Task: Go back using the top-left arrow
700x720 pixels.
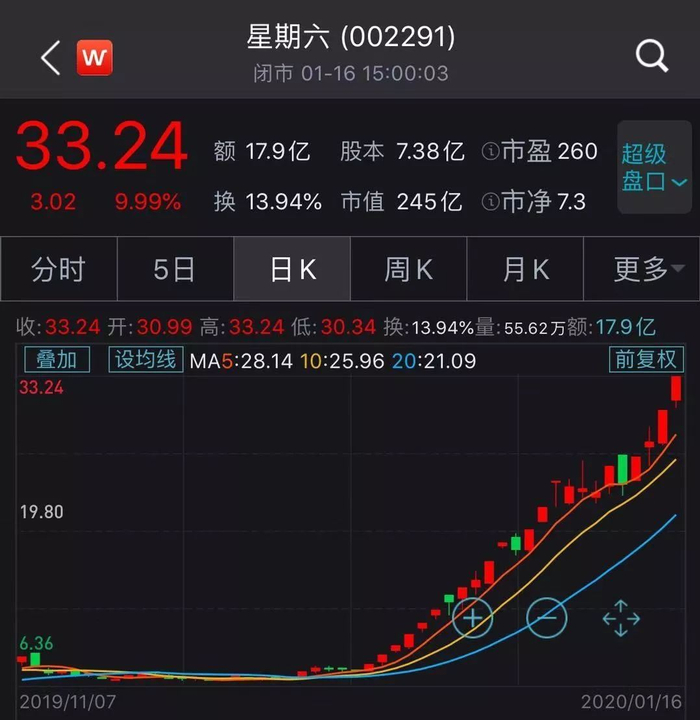Action: click(51, 57)
